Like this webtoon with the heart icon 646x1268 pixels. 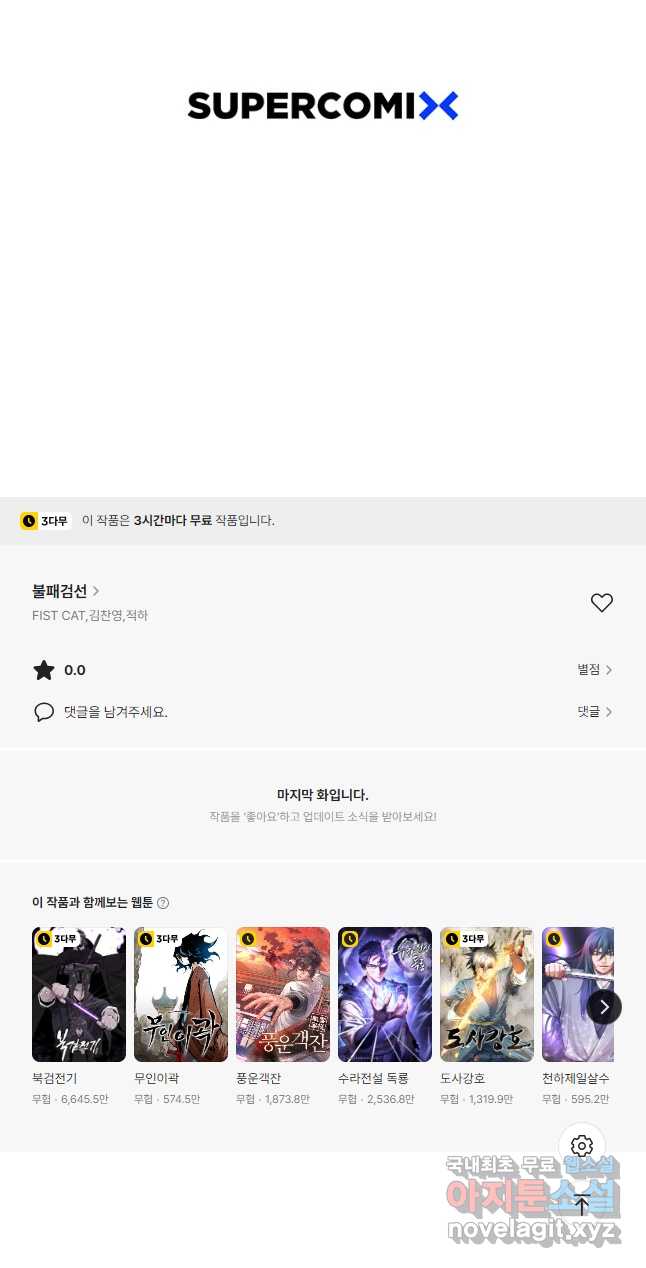pyautogui.click(x=601, y=603)
